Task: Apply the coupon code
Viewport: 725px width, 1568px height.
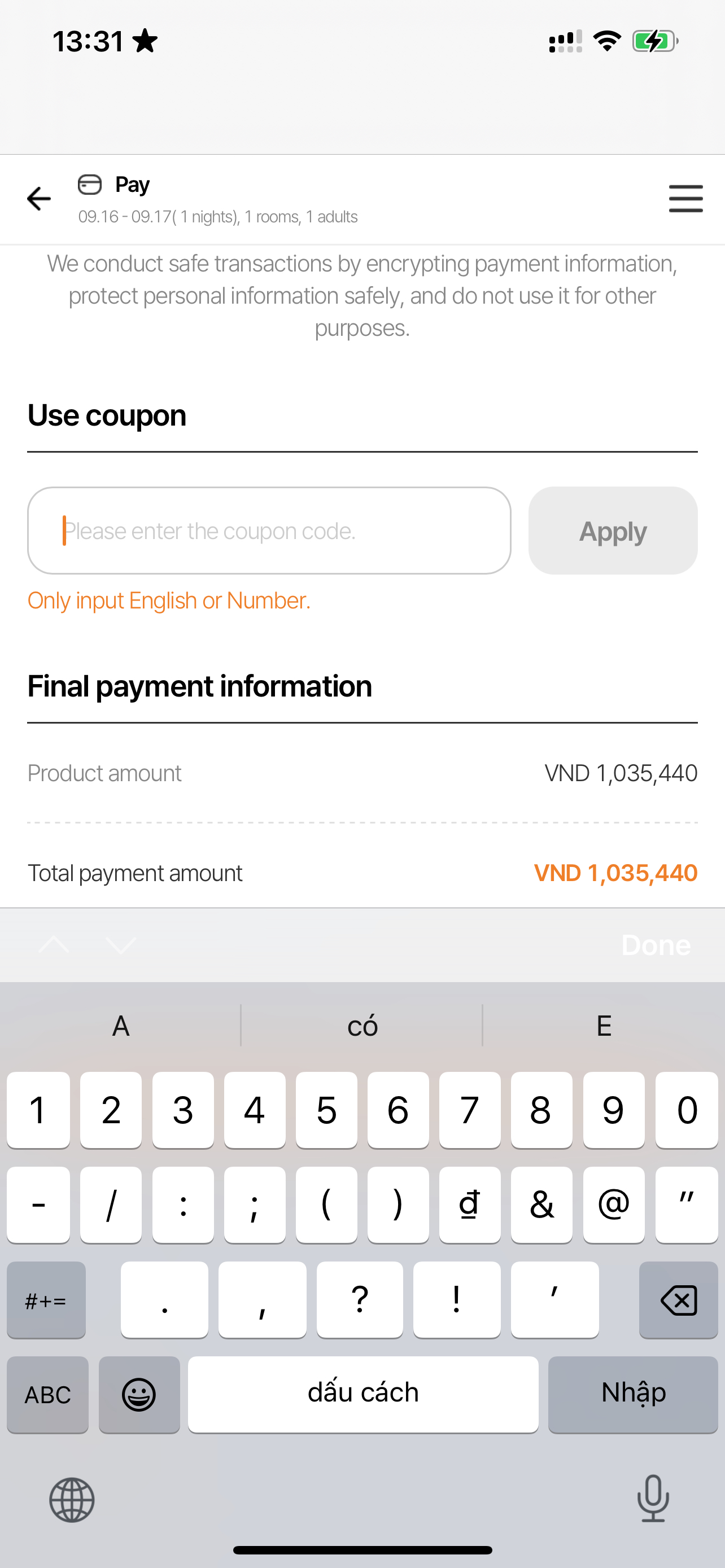Action: 613,530
